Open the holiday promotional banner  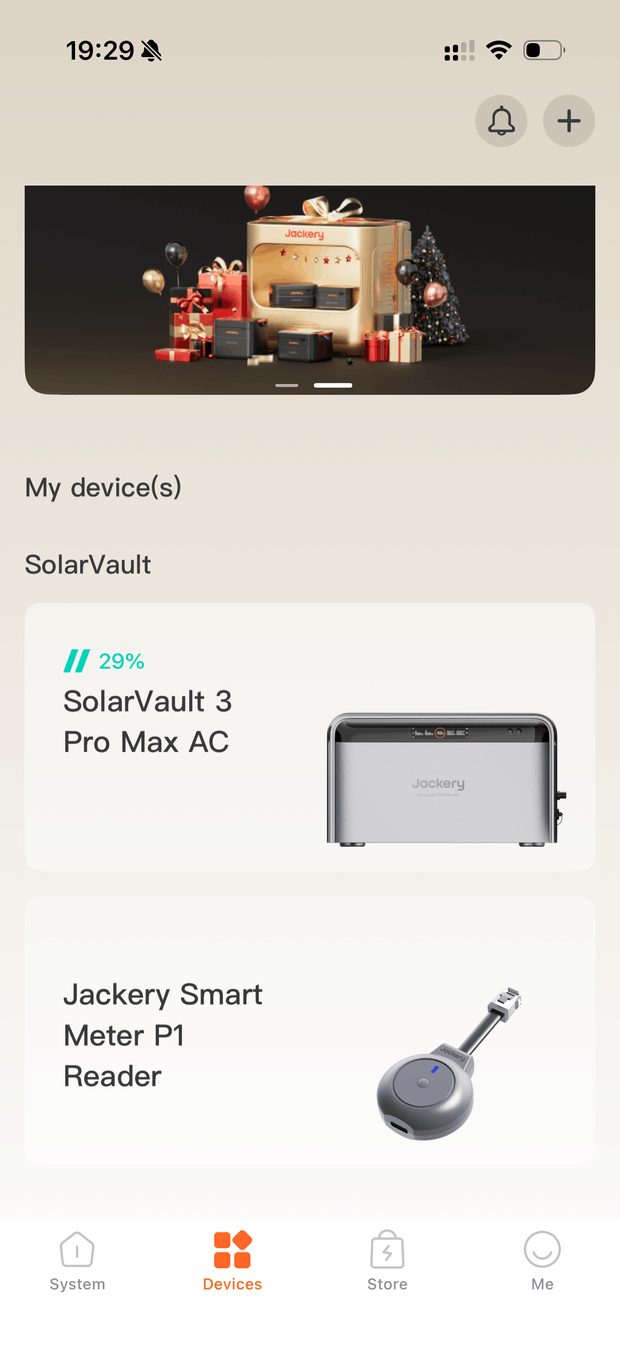(310, 290)
